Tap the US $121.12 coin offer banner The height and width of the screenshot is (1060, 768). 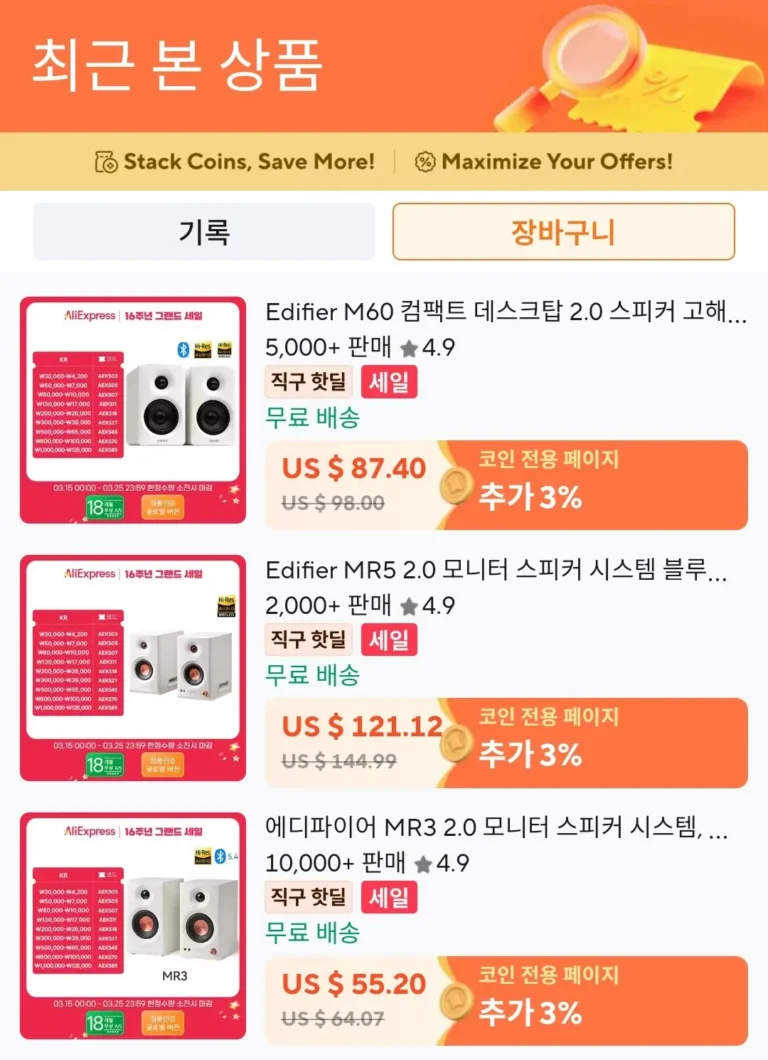[506, 743]
